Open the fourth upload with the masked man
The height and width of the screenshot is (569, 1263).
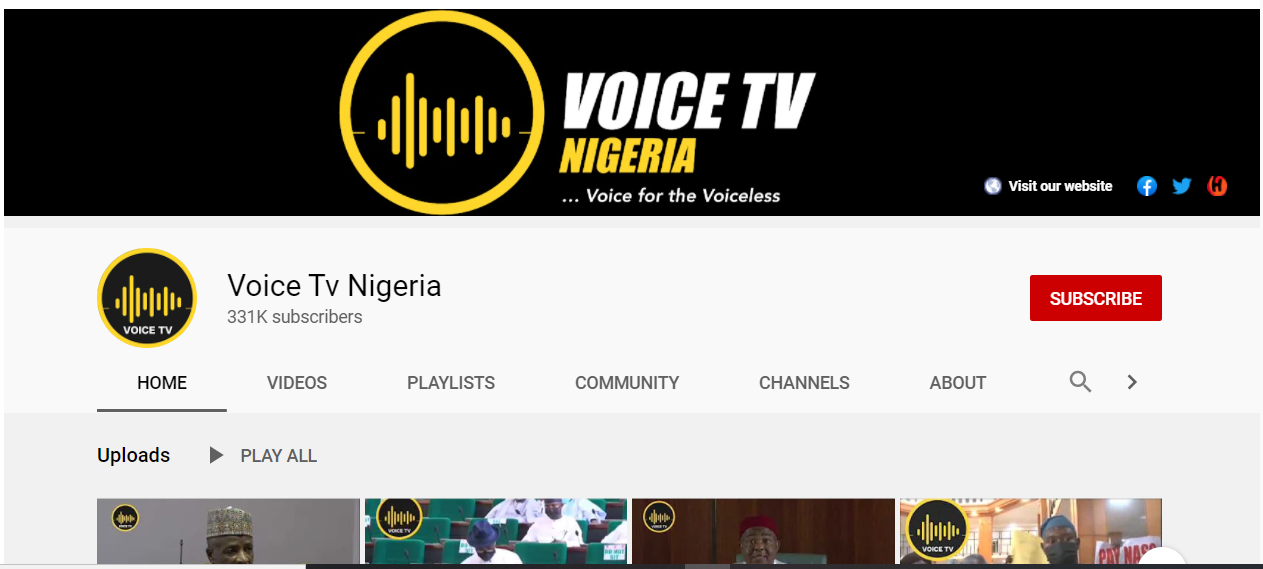coord(1030,532)
